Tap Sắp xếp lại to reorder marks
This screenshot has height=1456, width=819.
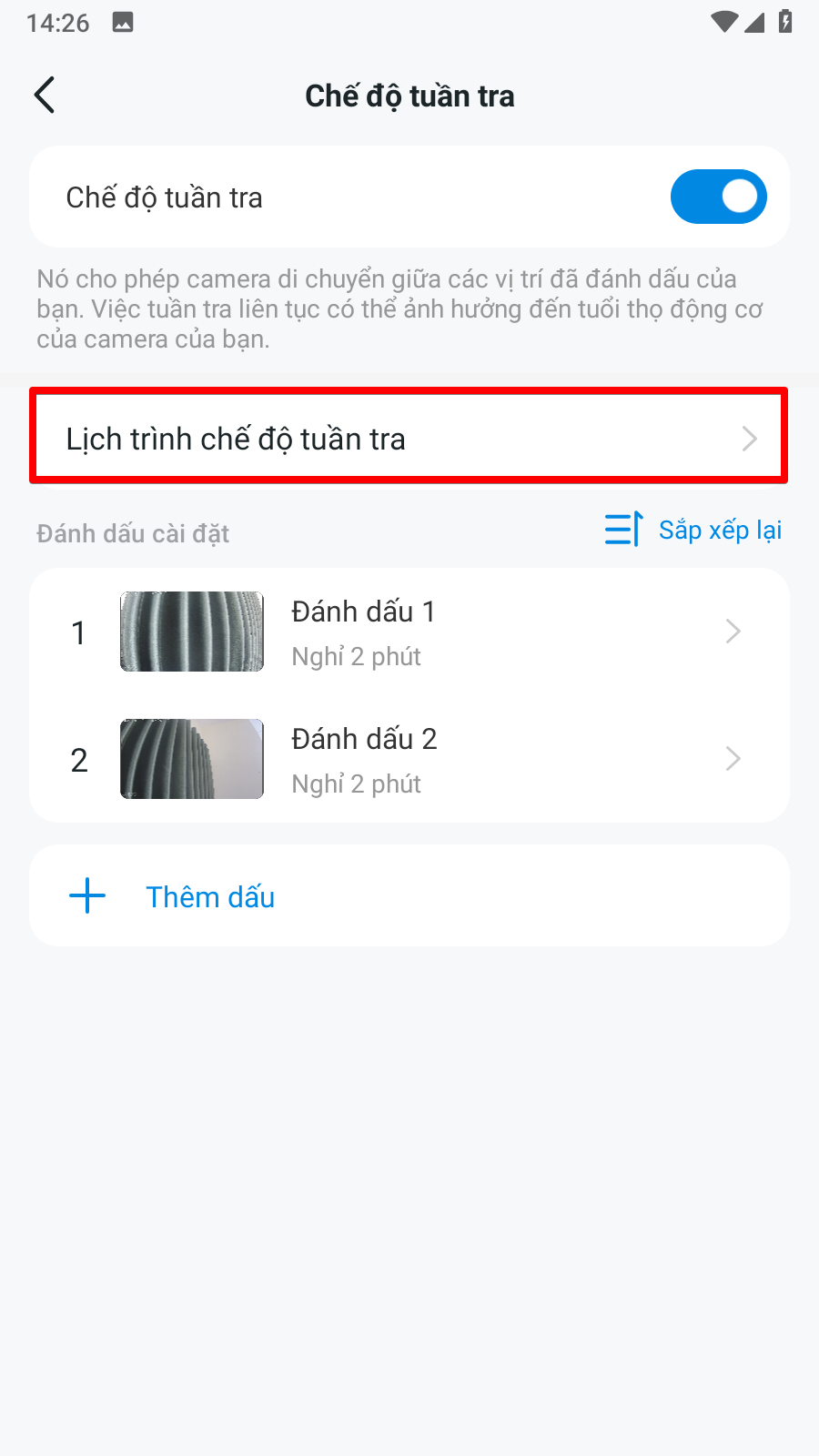pos(693,530)
